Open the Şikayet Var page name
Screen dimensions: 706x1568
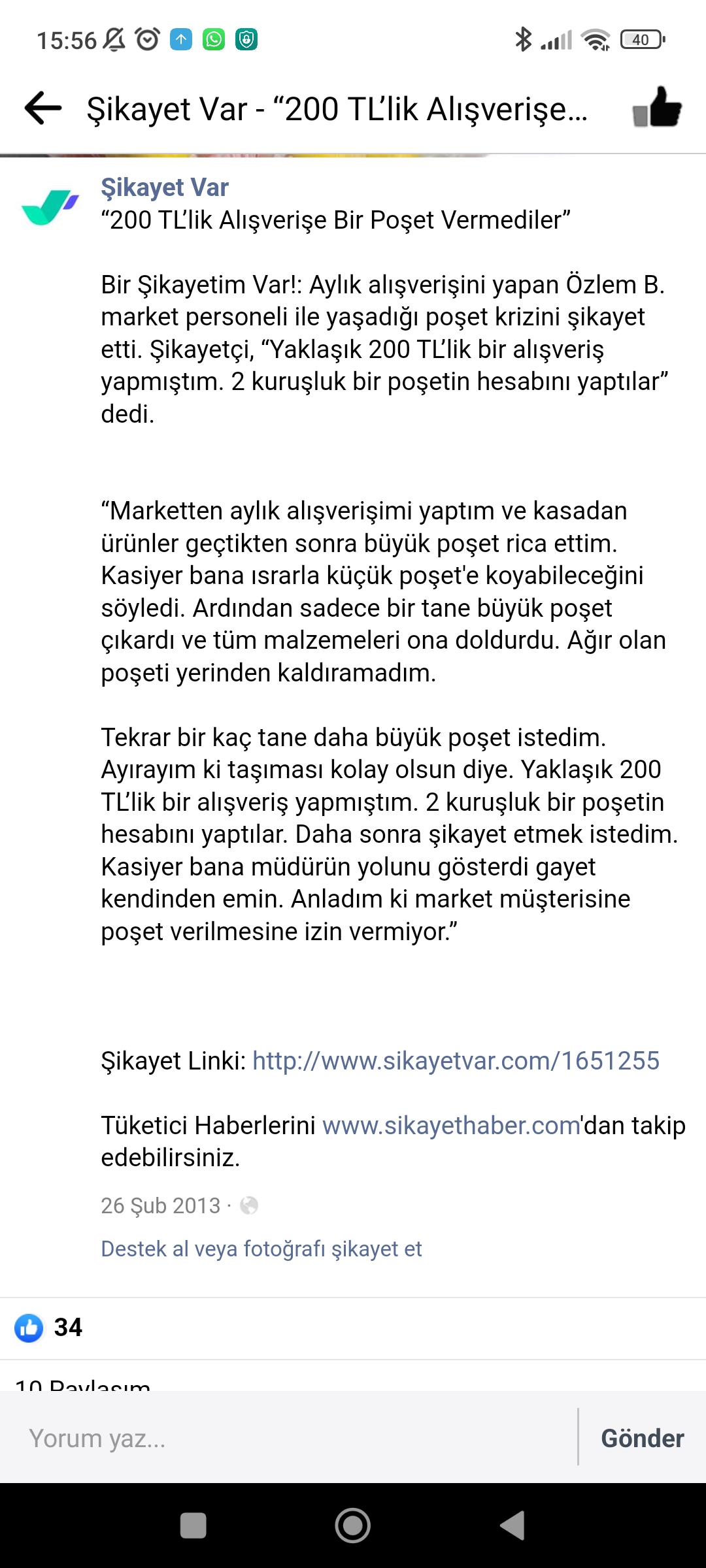[x=165, y=188]
